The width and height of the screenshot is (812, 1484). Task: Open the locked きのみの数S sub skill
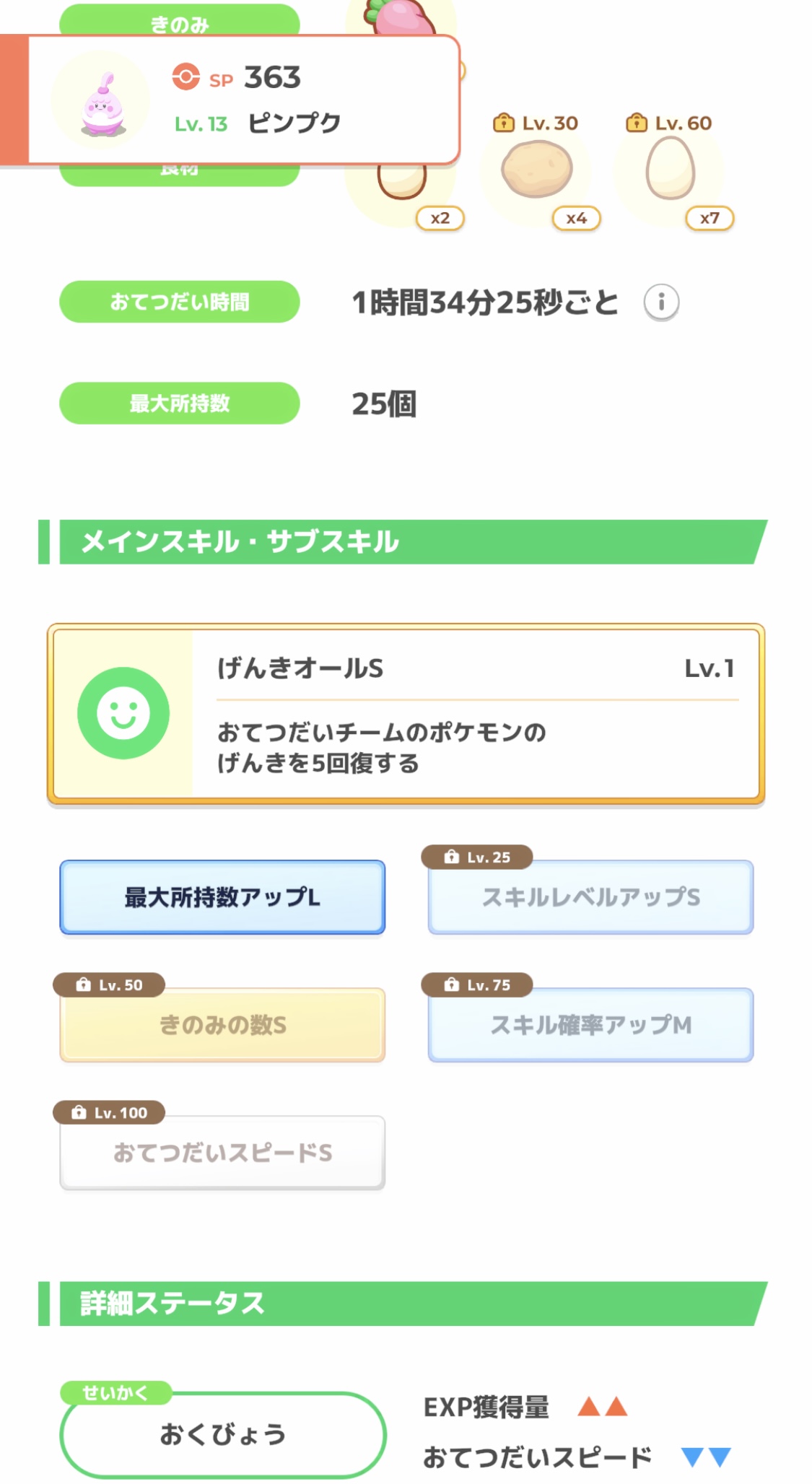(x=222, y=1025)
